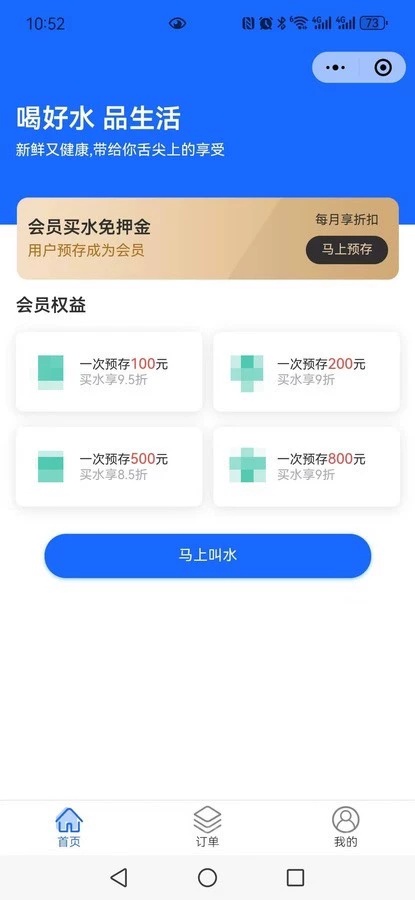Open the mini program three-dot menu
Image resolution: width=415 pixels, height=900 pixels.
[335, 68]
